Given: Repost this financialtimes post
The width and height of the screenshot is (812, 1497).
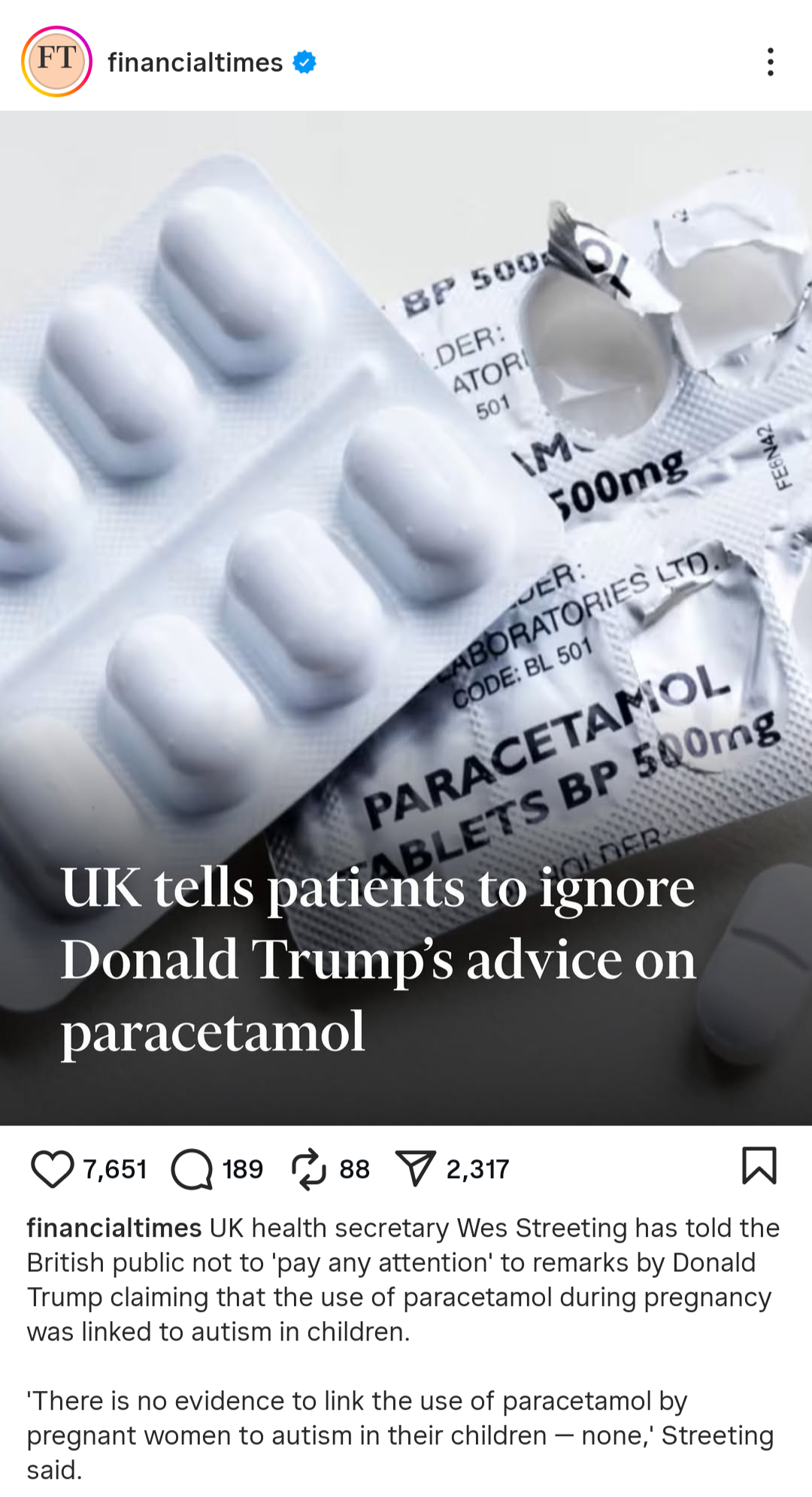Looking at the screenshot, I should [x=308, y=1169].
